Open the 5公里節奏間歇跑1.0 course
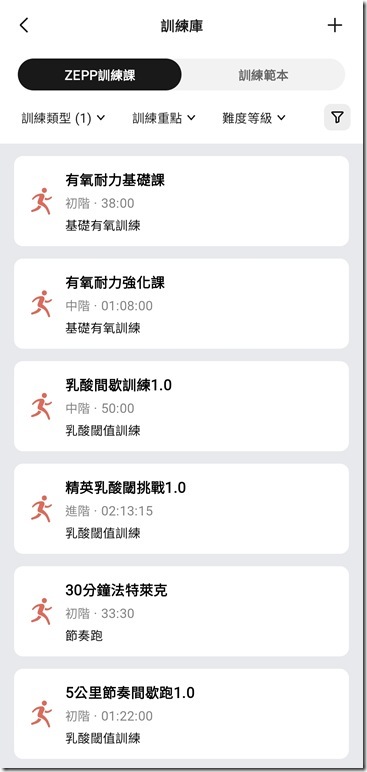Viewport: 367px width, 772px height. (181, 714)
